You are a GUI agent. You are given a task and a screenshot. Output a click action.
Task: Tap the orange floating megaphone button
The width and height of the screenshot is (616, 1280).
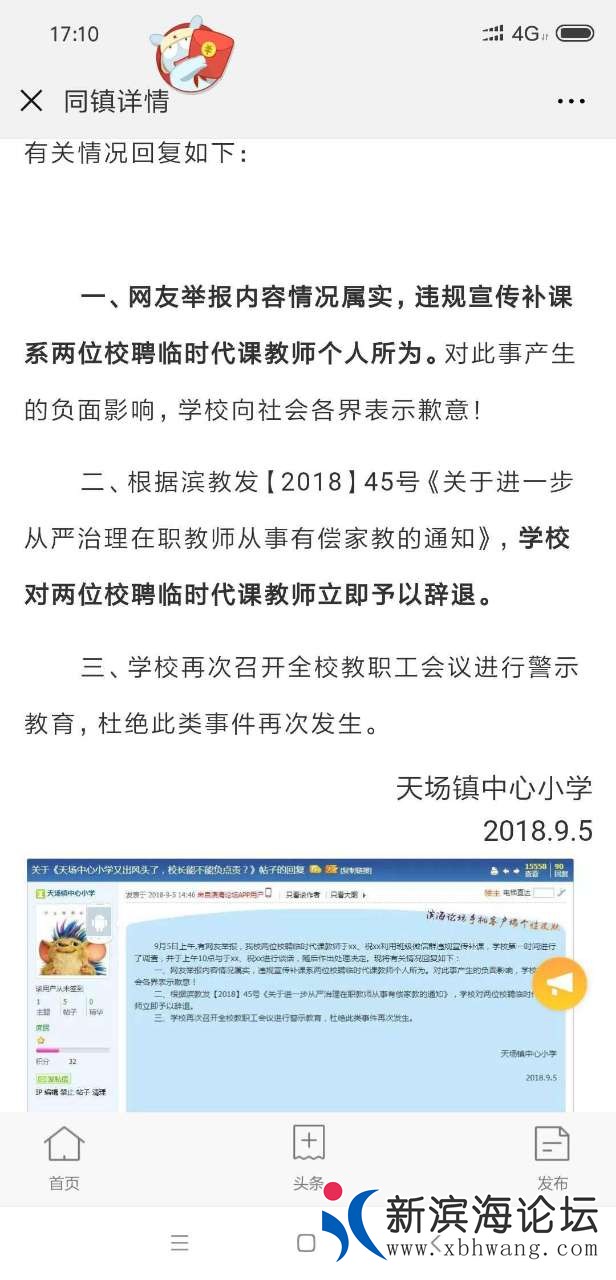point(560,983)
